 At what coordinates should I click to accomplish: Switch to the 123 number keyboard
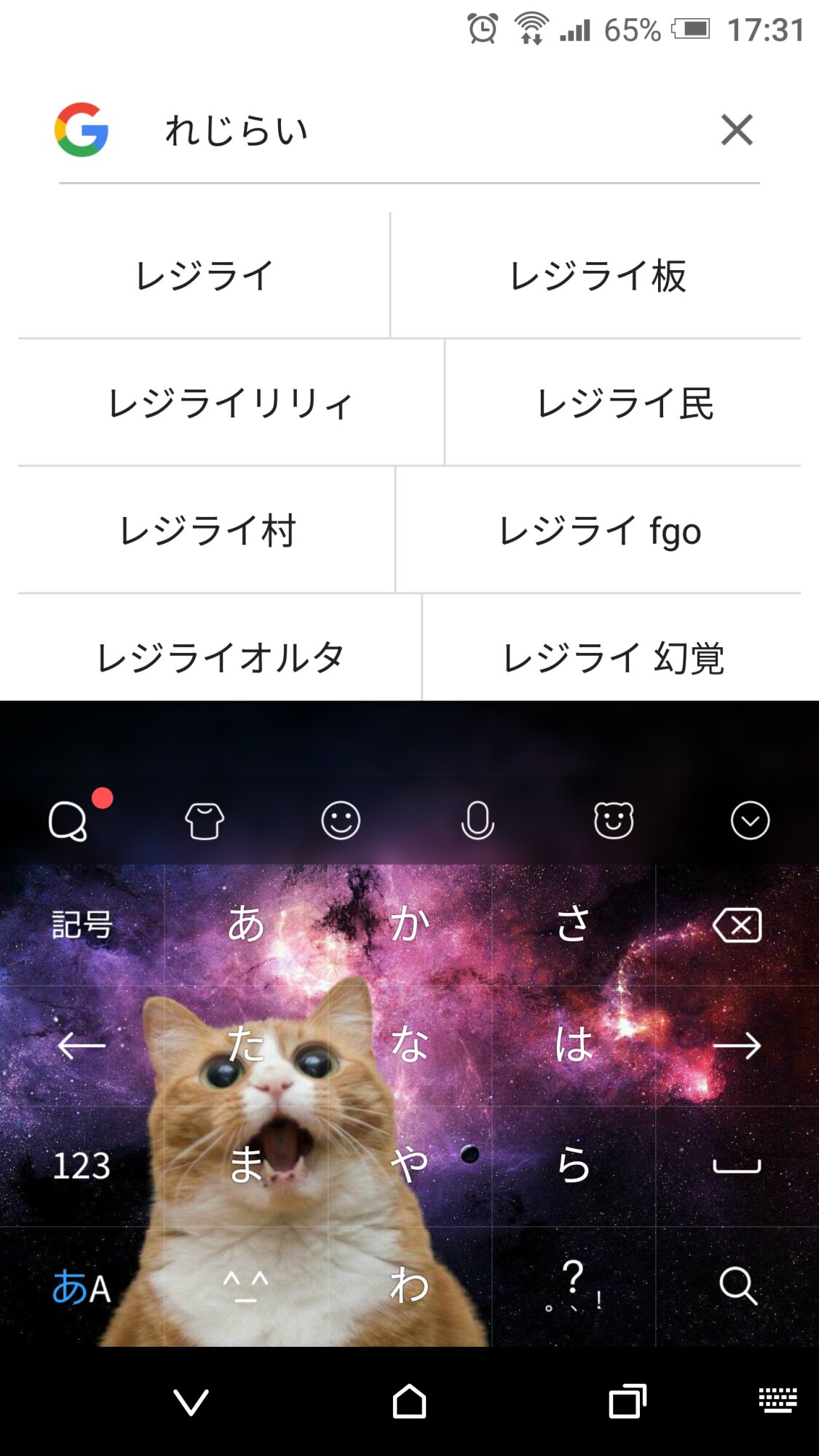(x=82, y=1166)
